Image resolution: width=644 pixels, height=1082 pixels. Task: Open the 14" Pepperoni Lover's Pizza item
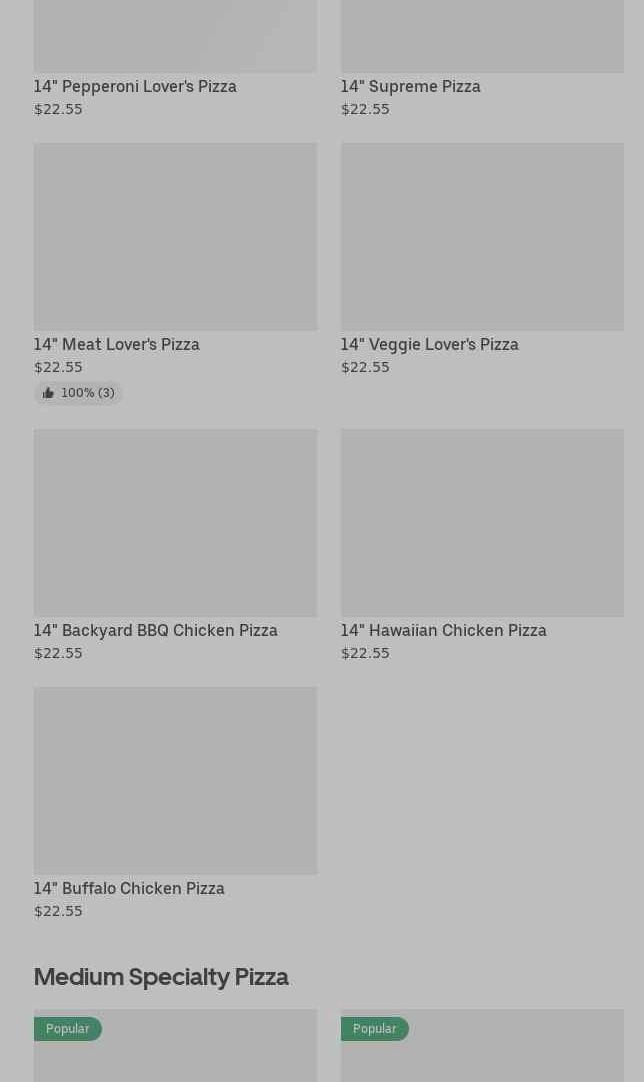point(175,59)
